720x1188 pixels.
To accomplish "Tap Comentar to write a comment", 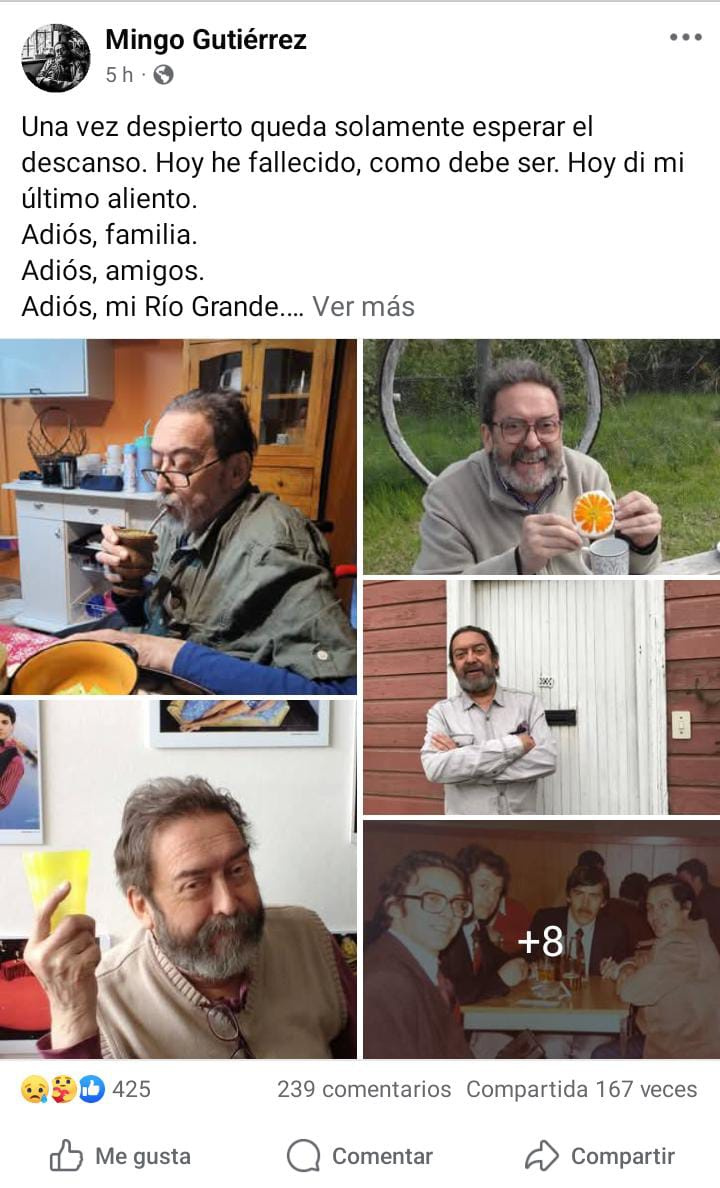I will click(x=360, y=1157).
